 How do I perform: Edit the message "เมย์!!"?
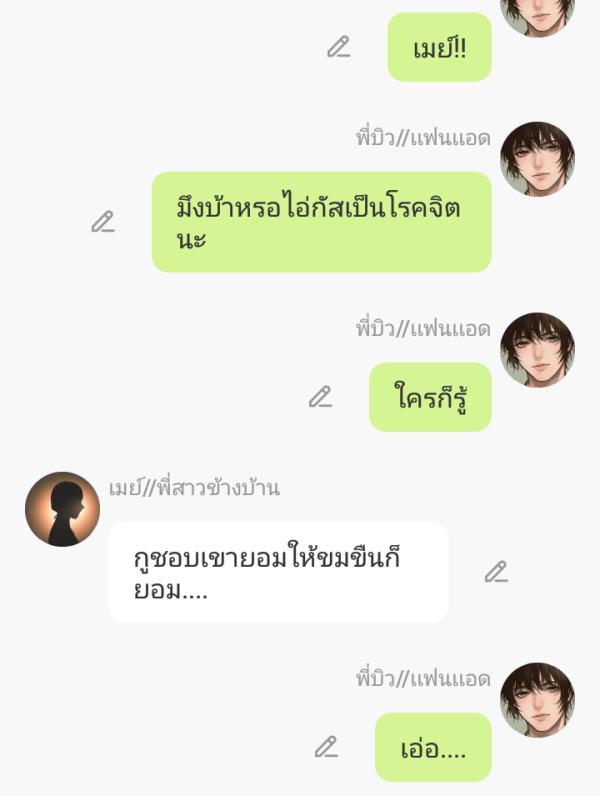click(339, 47)
